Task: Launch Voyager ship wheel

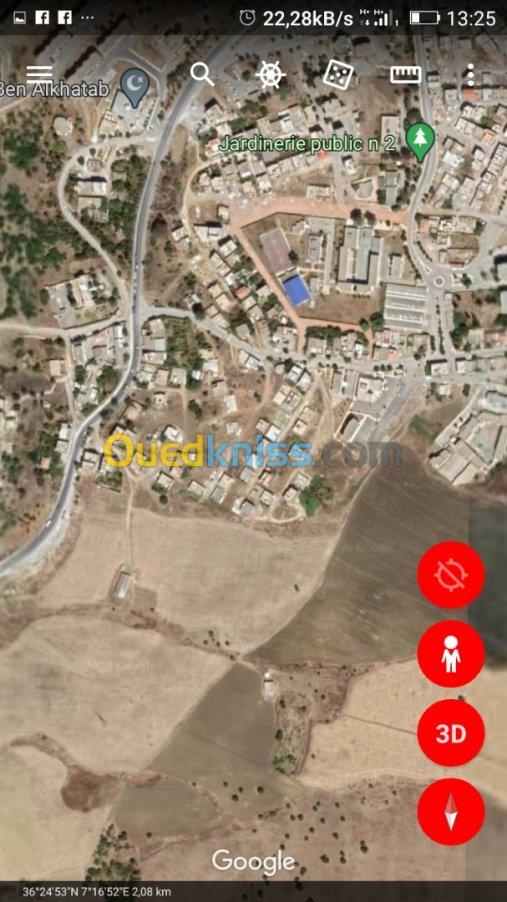Action: coord(270,75)
